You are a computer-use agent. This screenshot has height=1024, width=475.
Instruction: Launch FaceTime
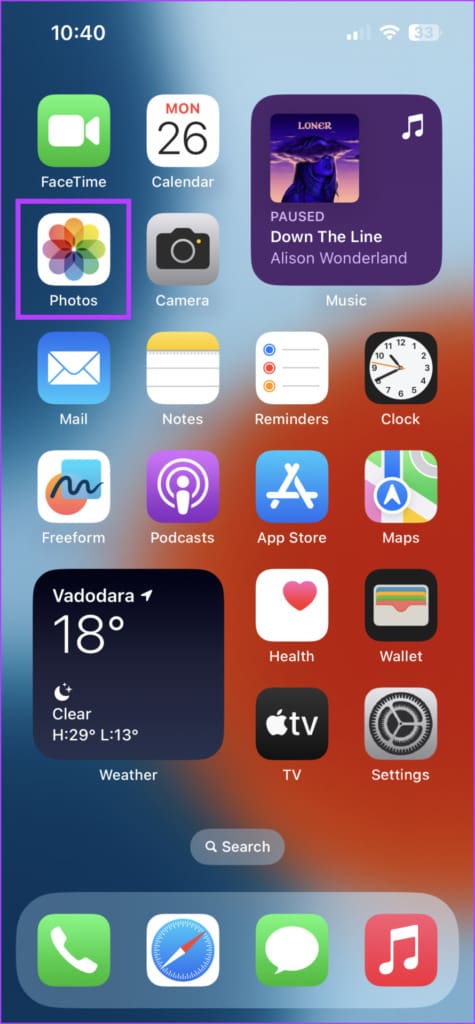[74, 131]
